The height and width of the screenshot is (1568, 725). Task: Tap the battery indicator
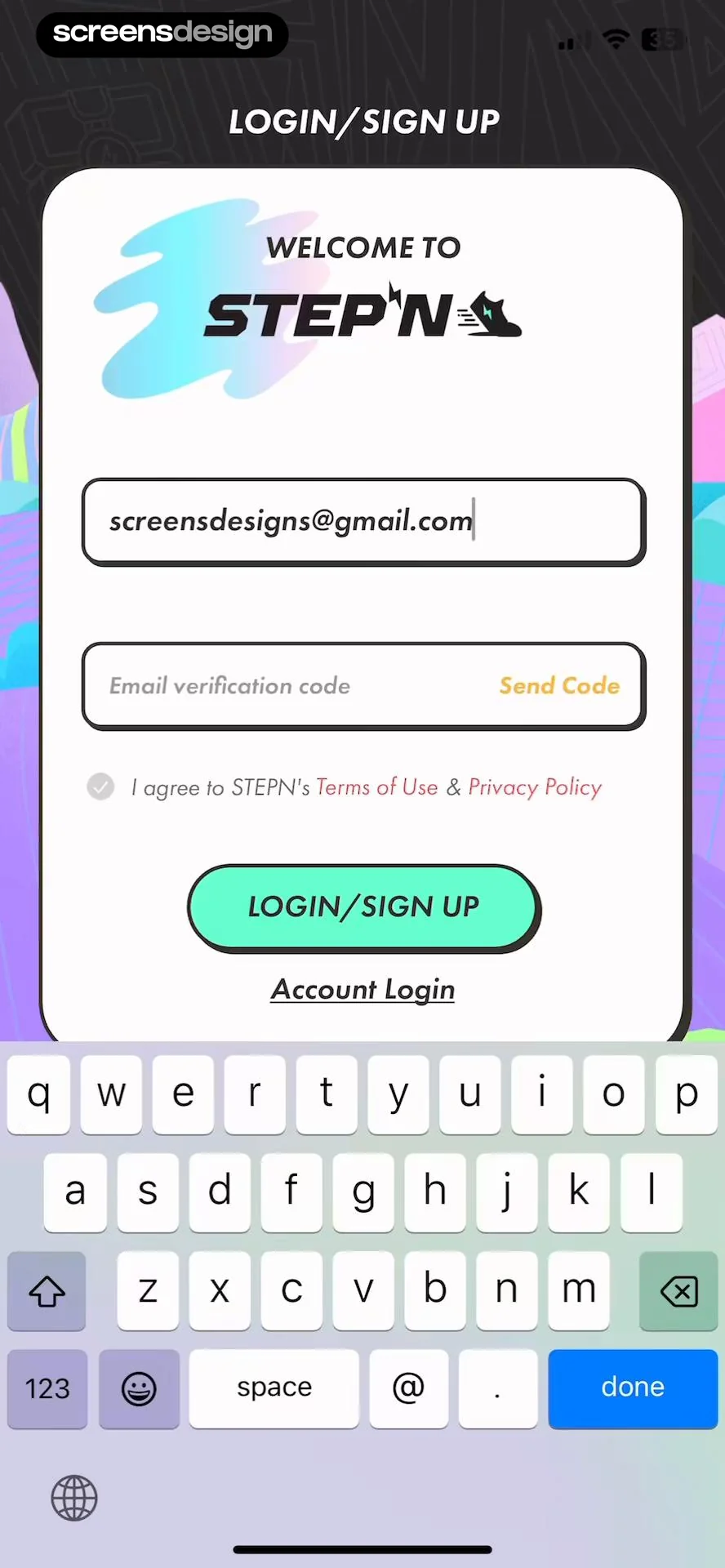click(x=663, y=40)
